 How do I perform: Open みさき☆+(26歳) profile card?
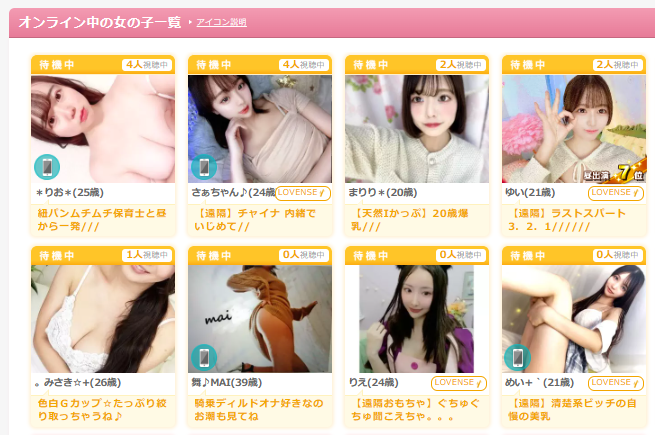coord(103,320)
